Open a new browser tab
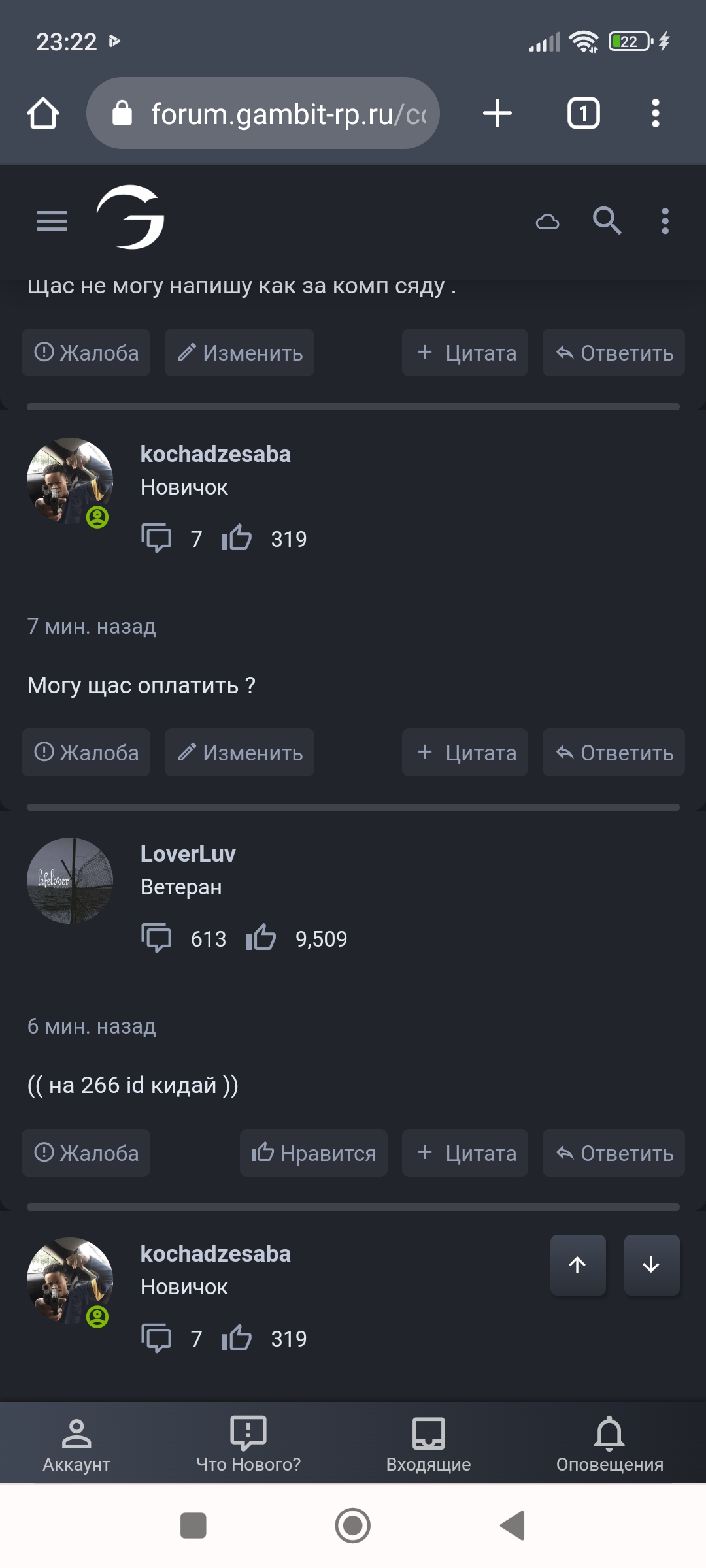The height and width of the screenshot is (1568, 706). point(497,114)
